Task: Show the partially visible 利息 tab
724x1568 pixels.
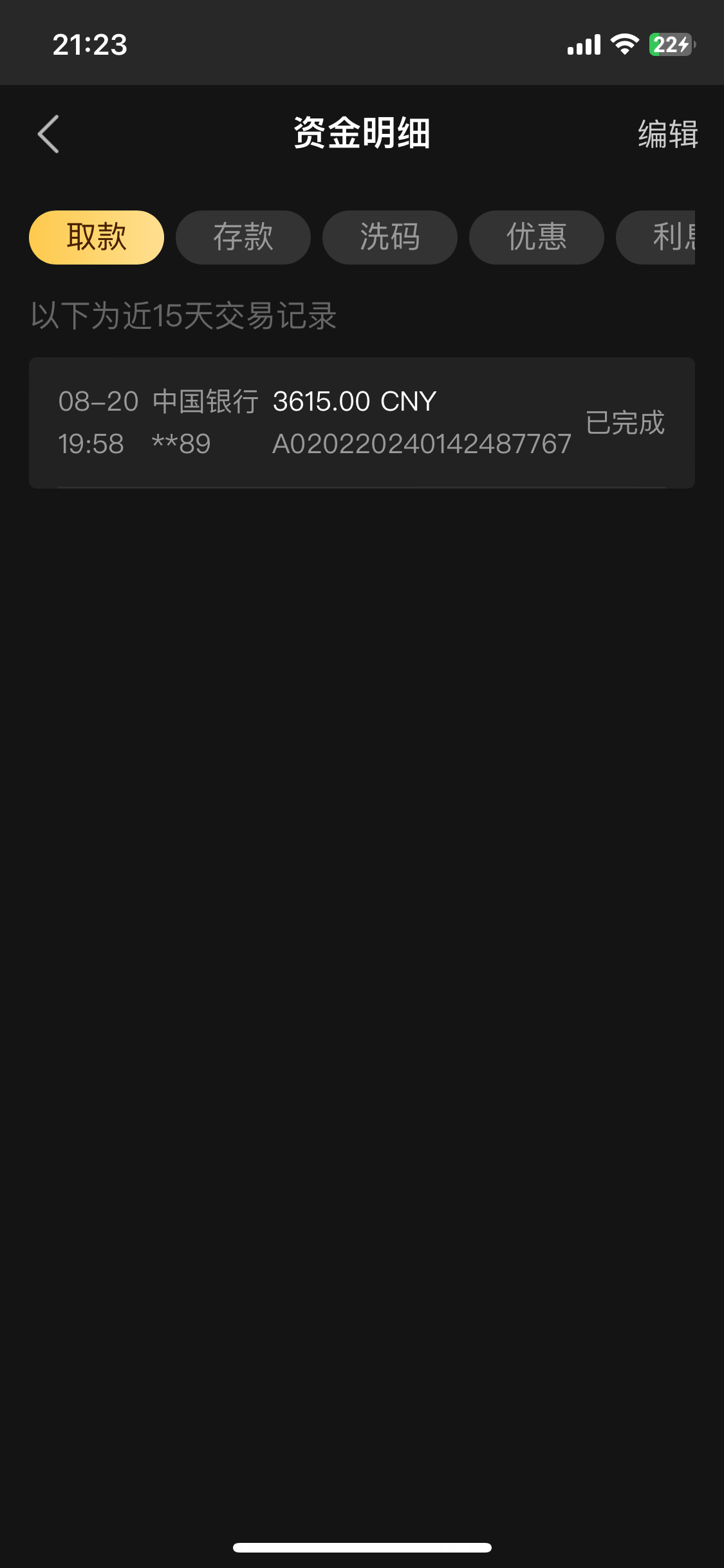Action: (656, 237)
